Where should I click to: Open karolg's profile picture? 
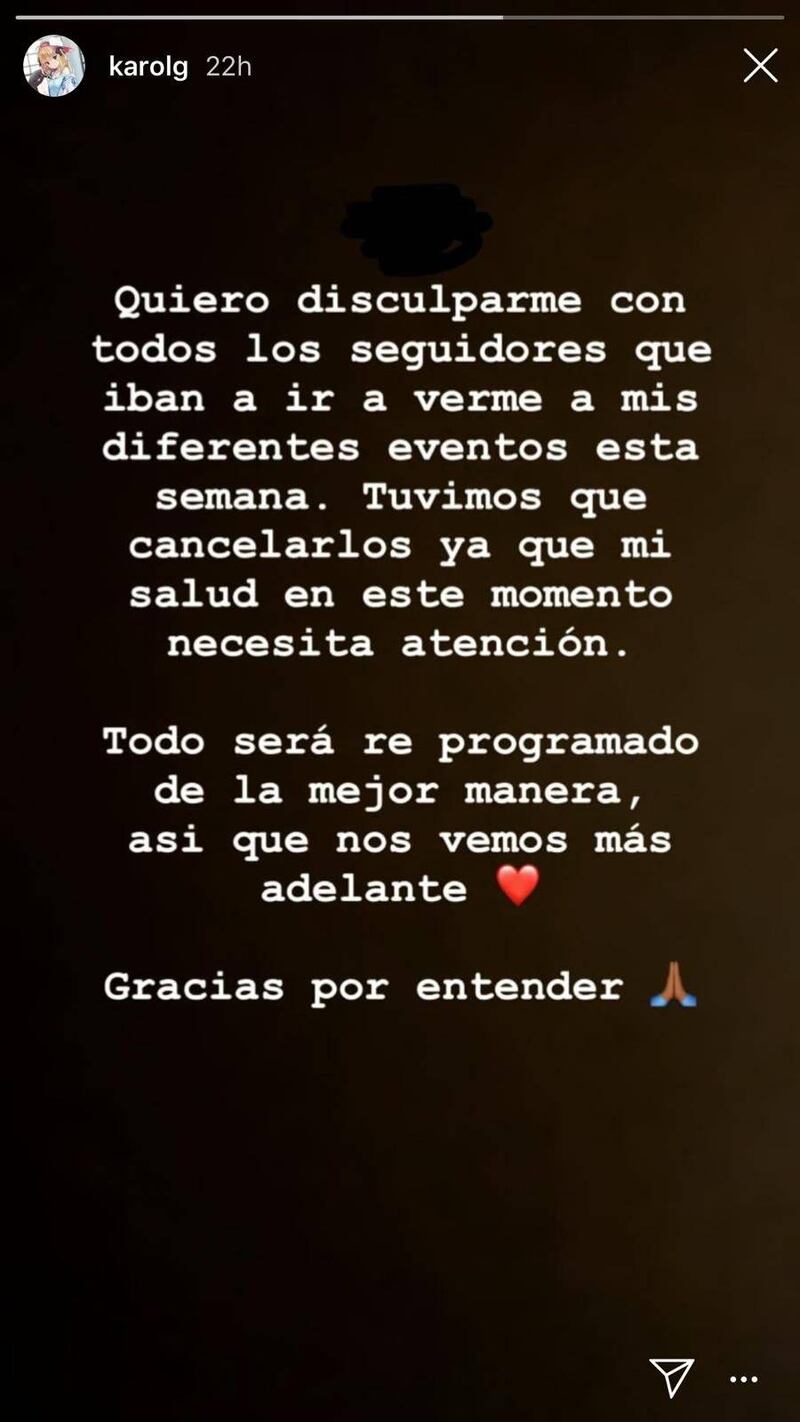tap(54, 66)
